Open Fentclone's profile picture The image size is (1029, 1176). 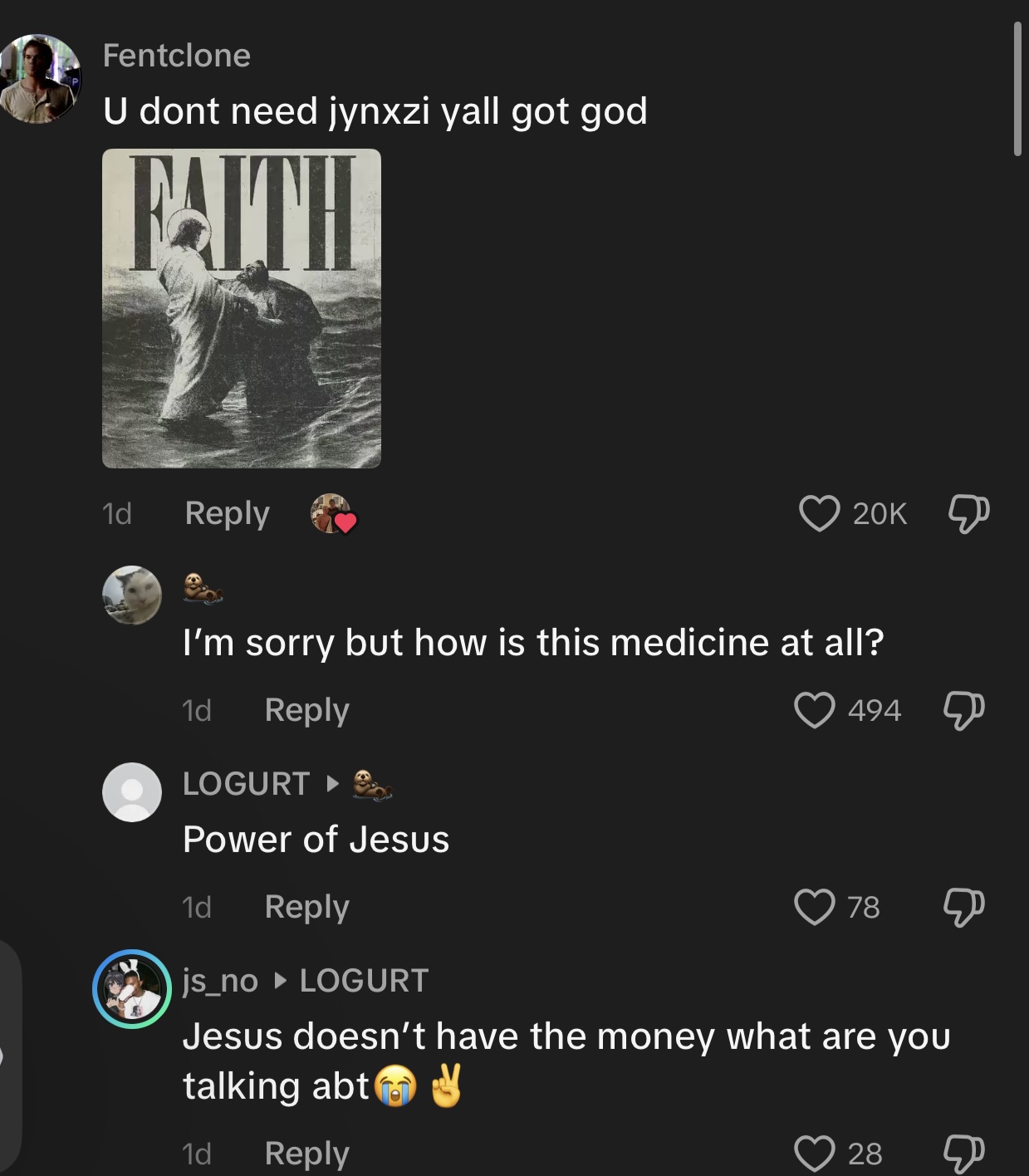[x=40, y=79]
